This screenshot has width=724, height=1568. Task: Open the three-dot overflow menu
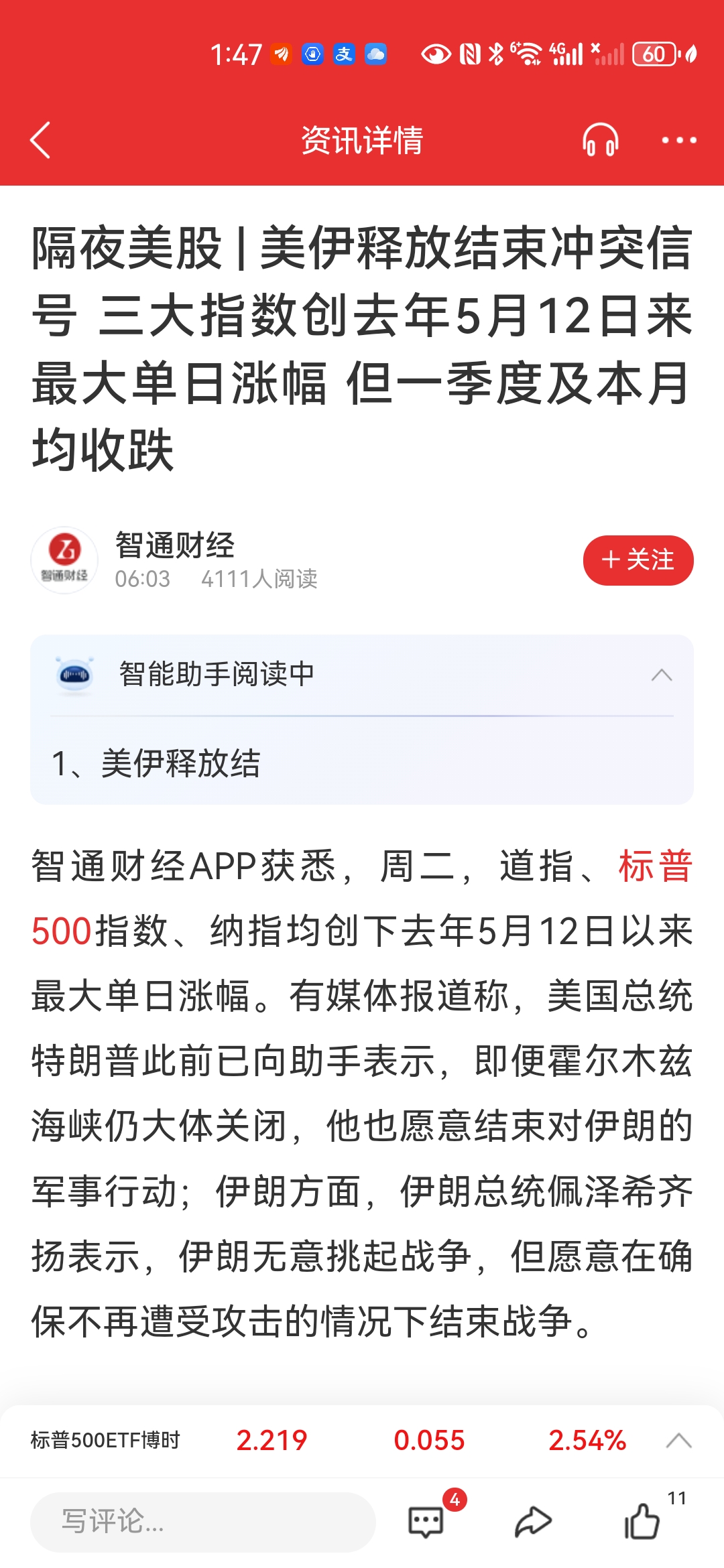point(678,140)
